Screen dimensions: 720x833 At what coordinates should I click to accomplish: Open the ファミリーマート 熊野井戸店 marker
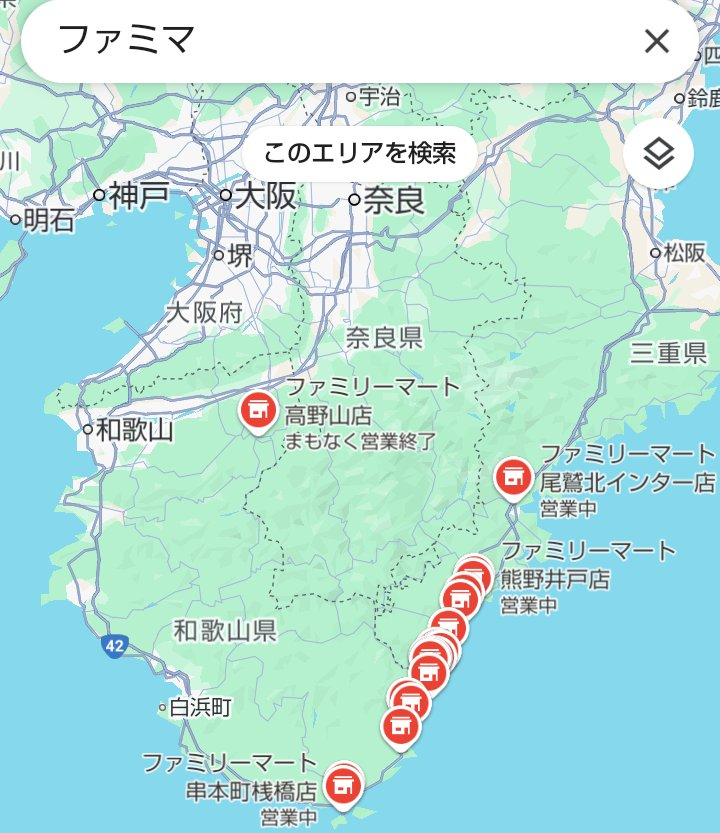474,575
